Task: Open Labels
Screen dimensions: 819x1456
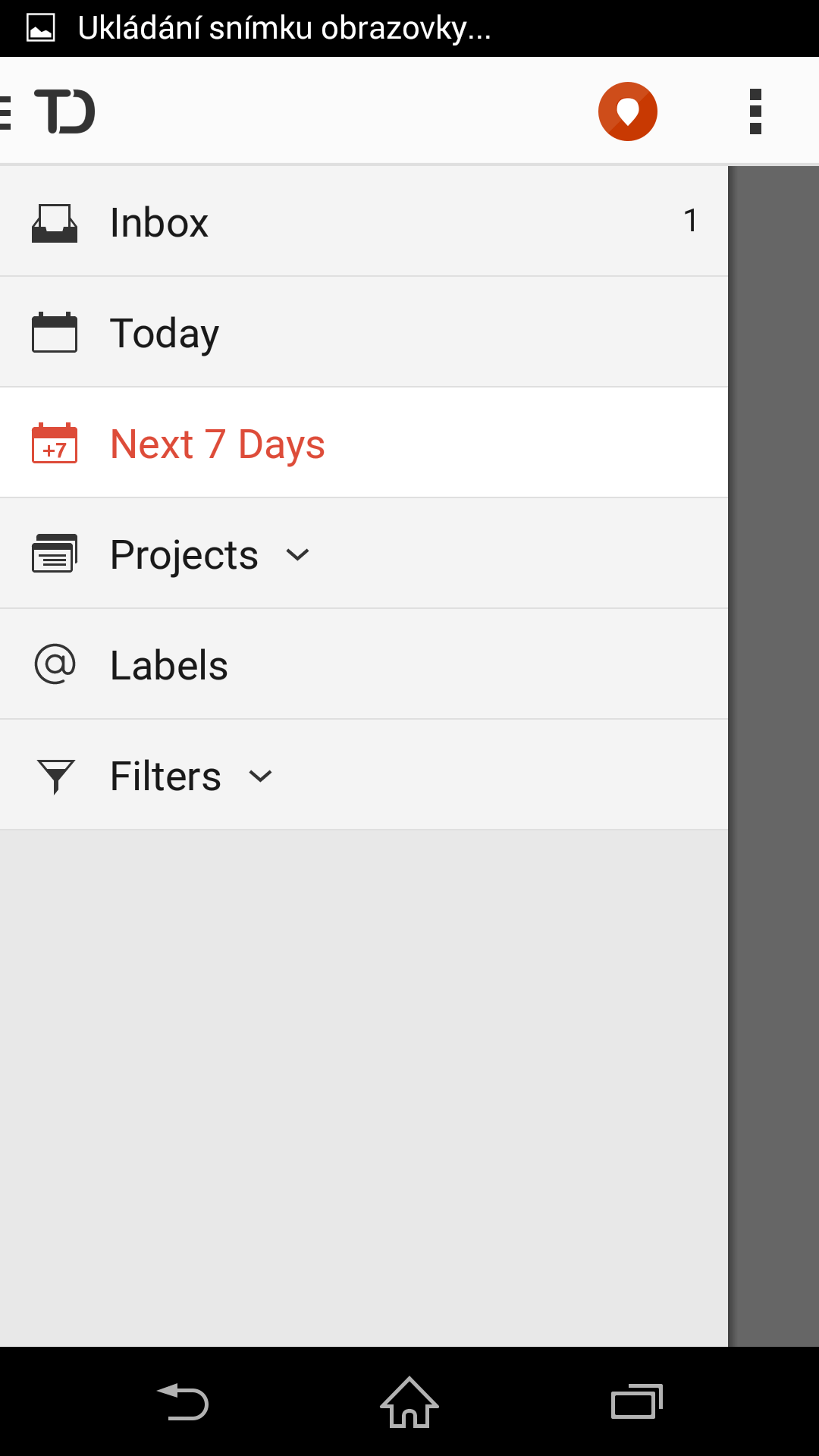Action: tap(364, 664)
